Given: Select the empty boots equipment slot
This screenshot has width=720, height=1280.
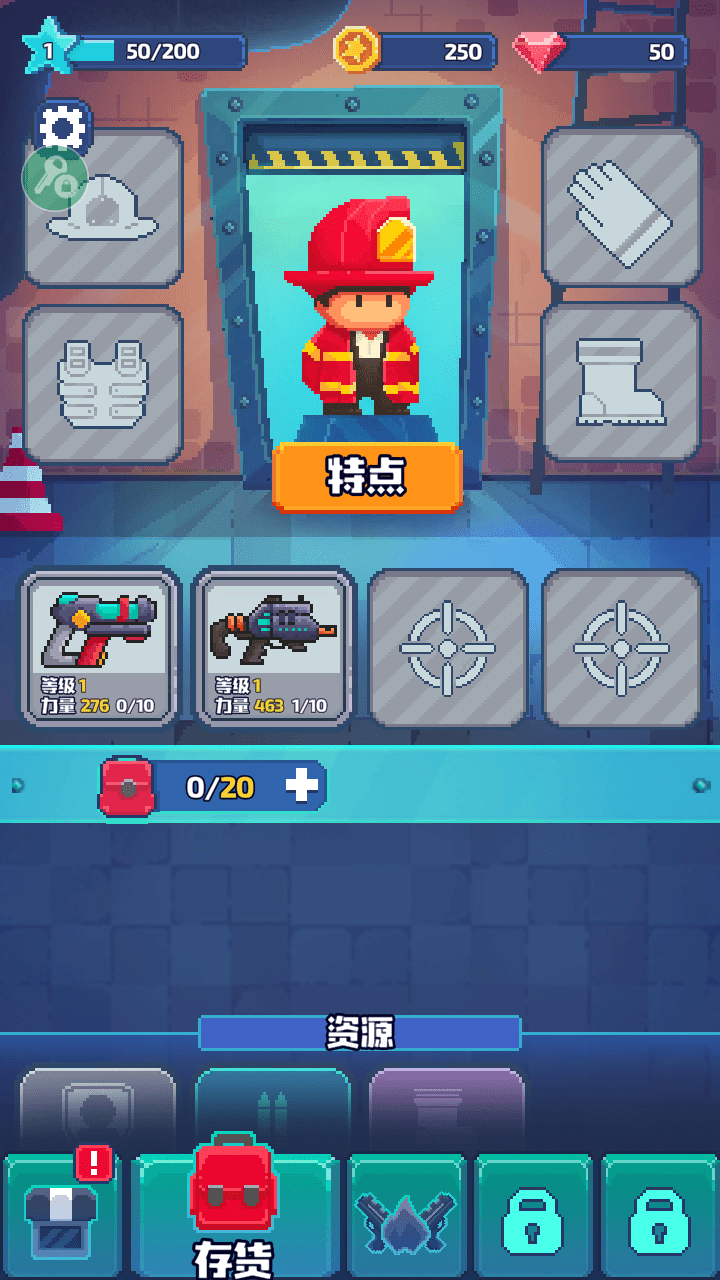Looking at the screenshot, I should (621, 382).
